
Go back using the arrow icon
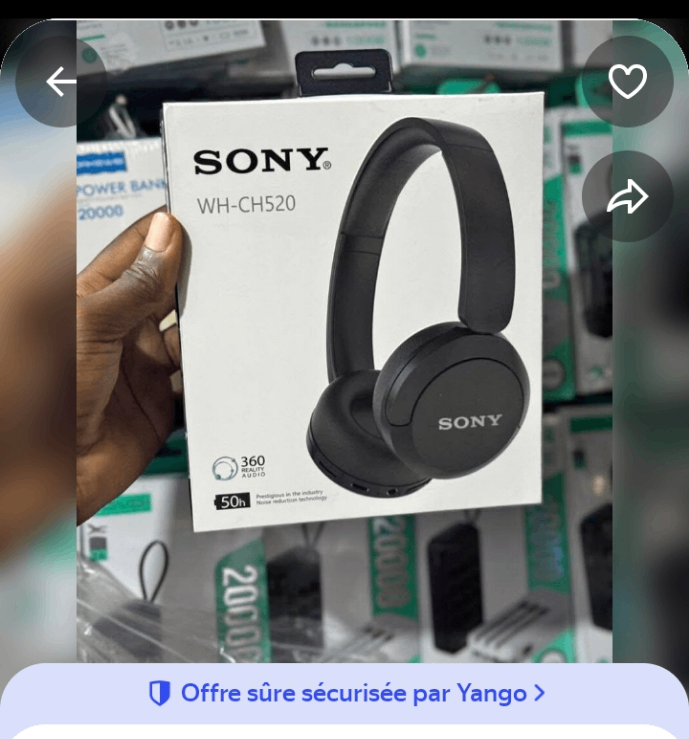(60, 82)
